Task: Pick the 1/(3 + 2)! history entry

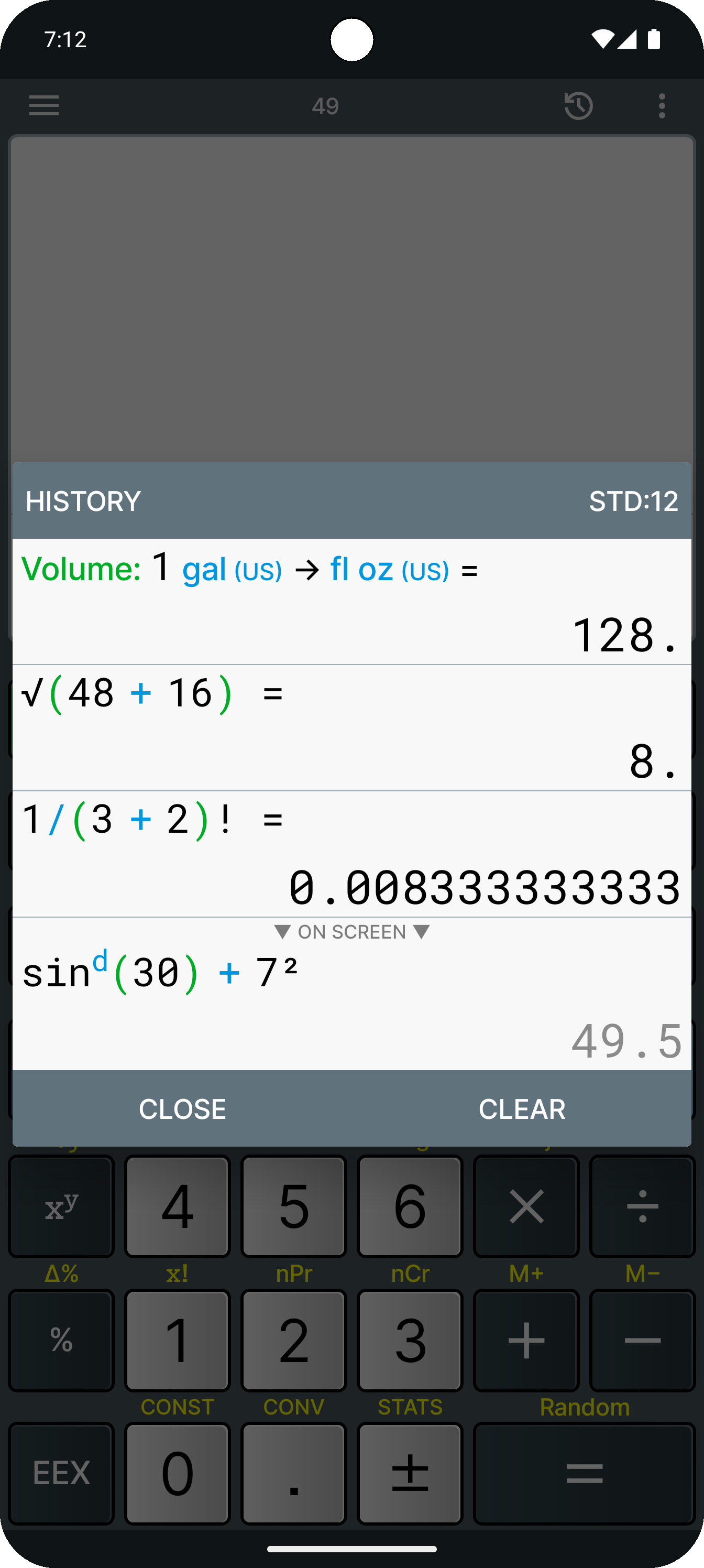Action: pos(351,853)
